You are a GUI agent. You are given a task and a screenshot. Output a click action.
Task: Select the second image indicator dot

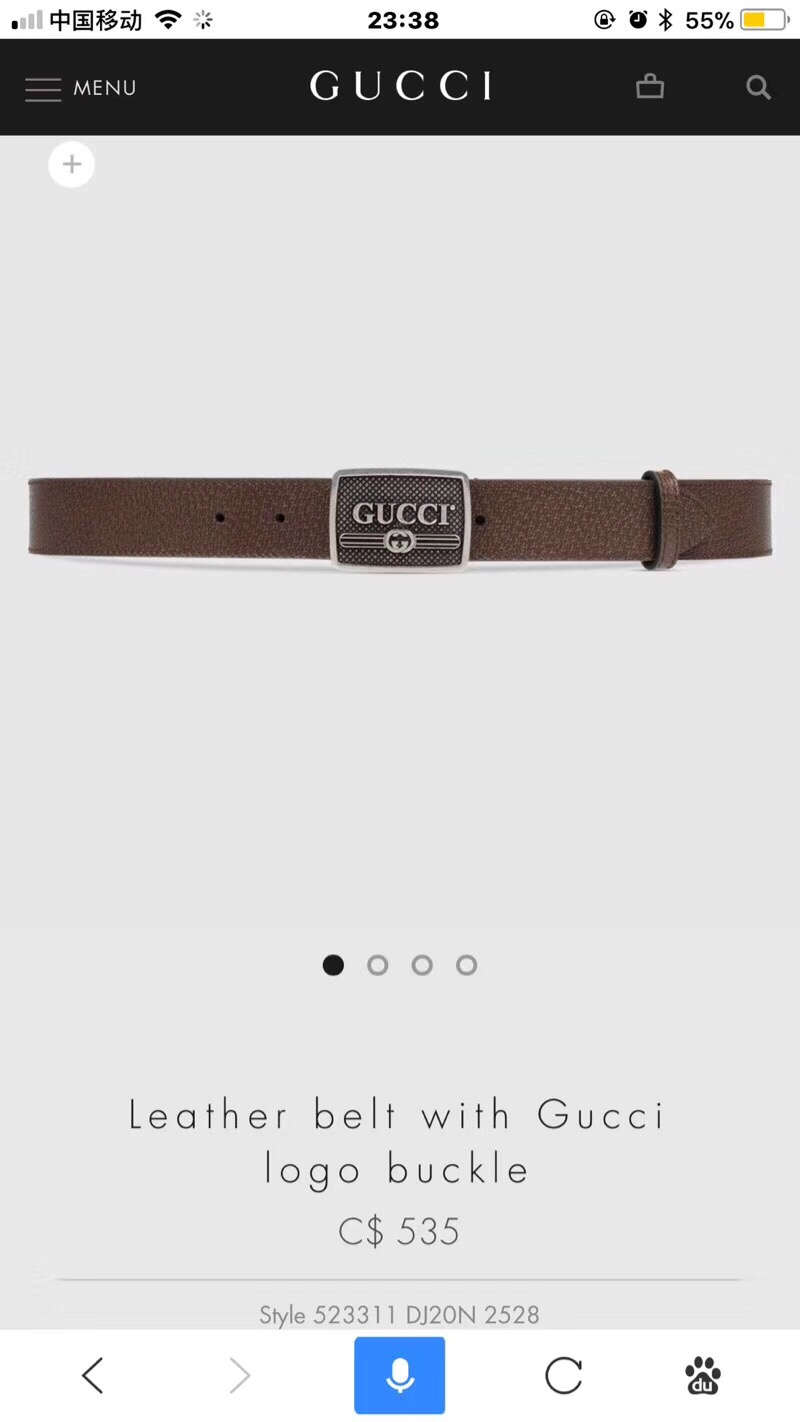click(377, 965)
